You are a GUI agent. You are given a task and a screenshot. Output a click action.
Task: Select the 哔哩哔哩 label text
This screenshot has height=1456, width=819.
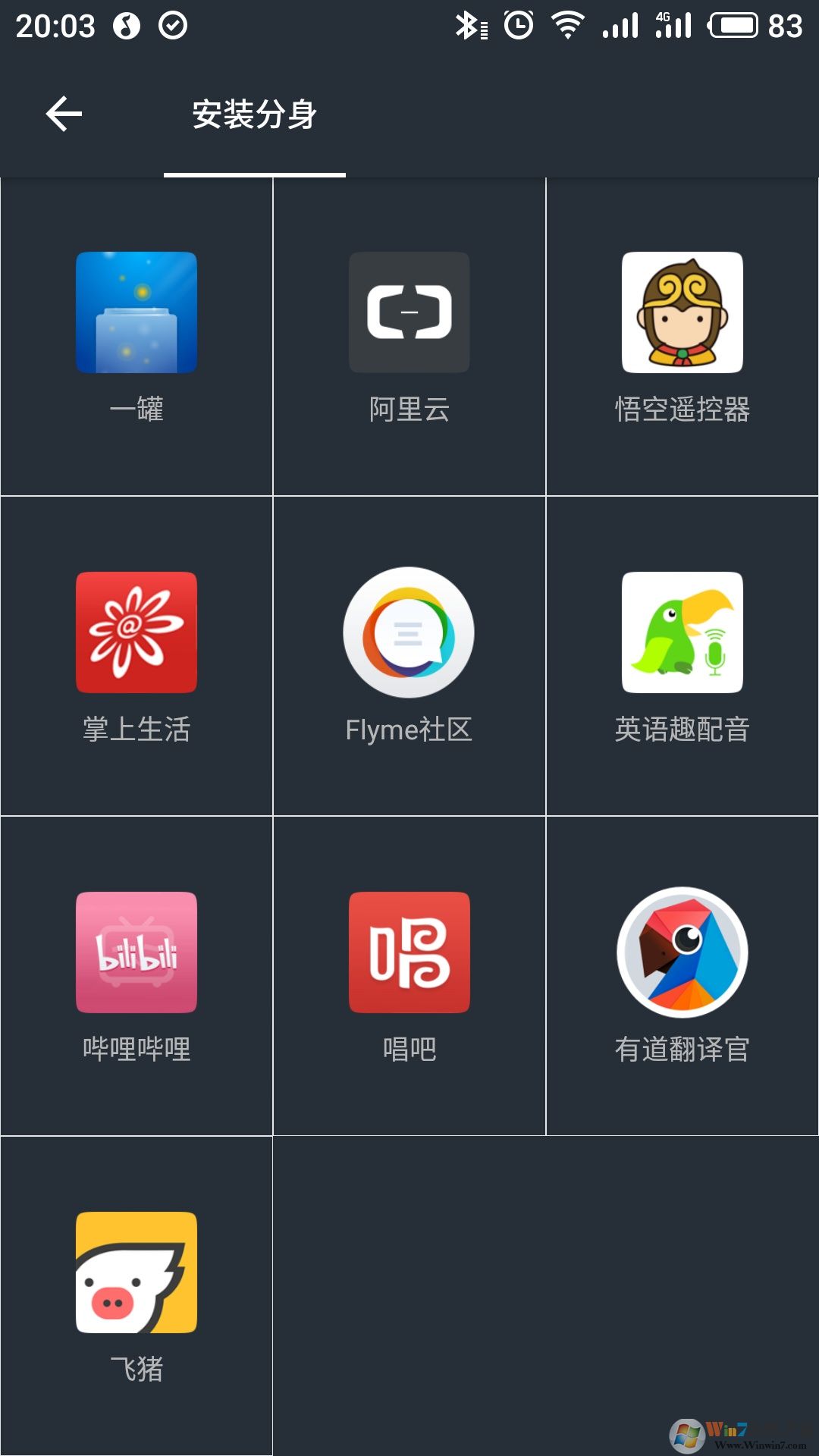pyautogui.click(x=135, y=1048)
